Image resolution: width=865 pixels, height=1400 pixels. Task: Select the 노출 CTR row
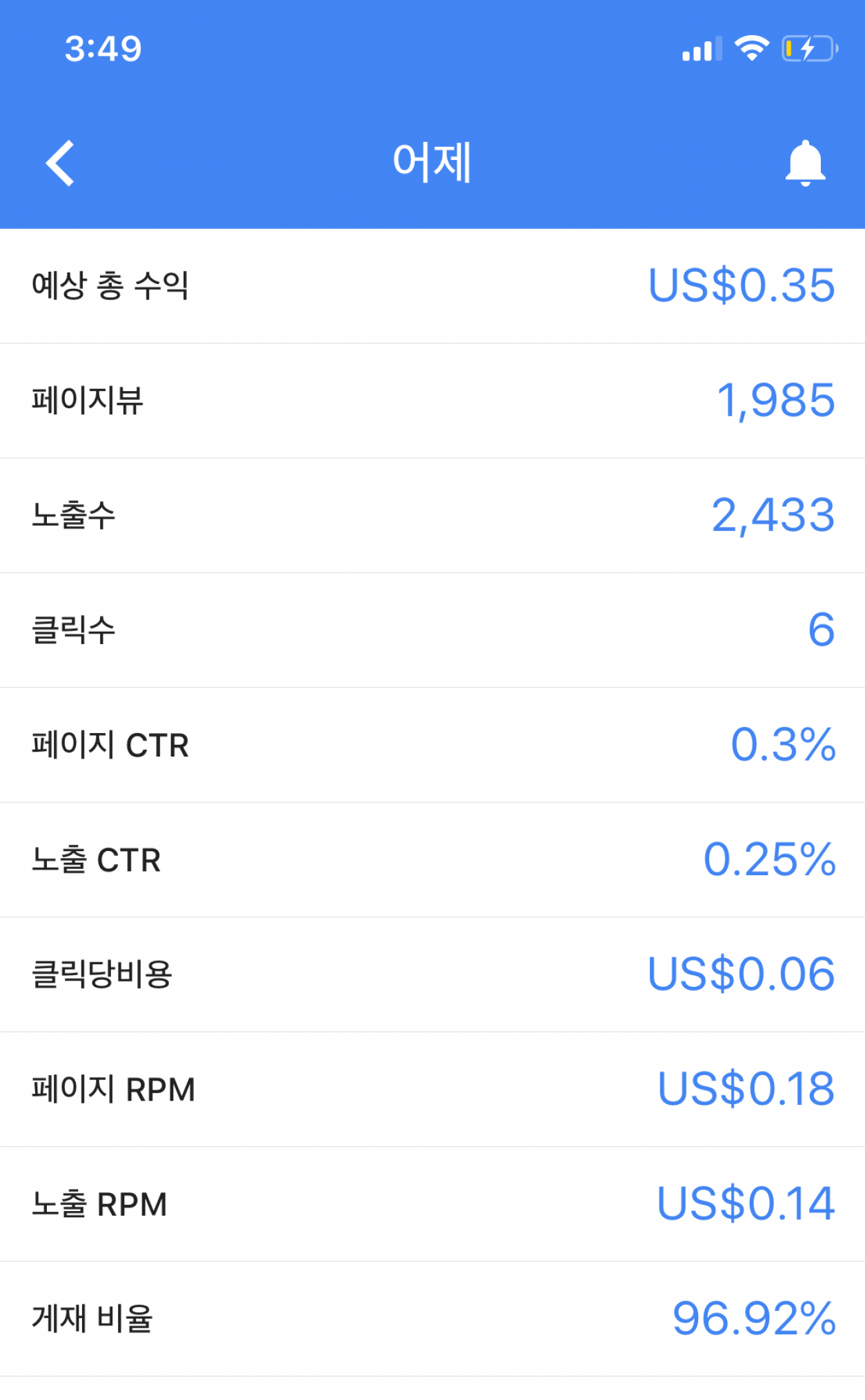[432, 860]
